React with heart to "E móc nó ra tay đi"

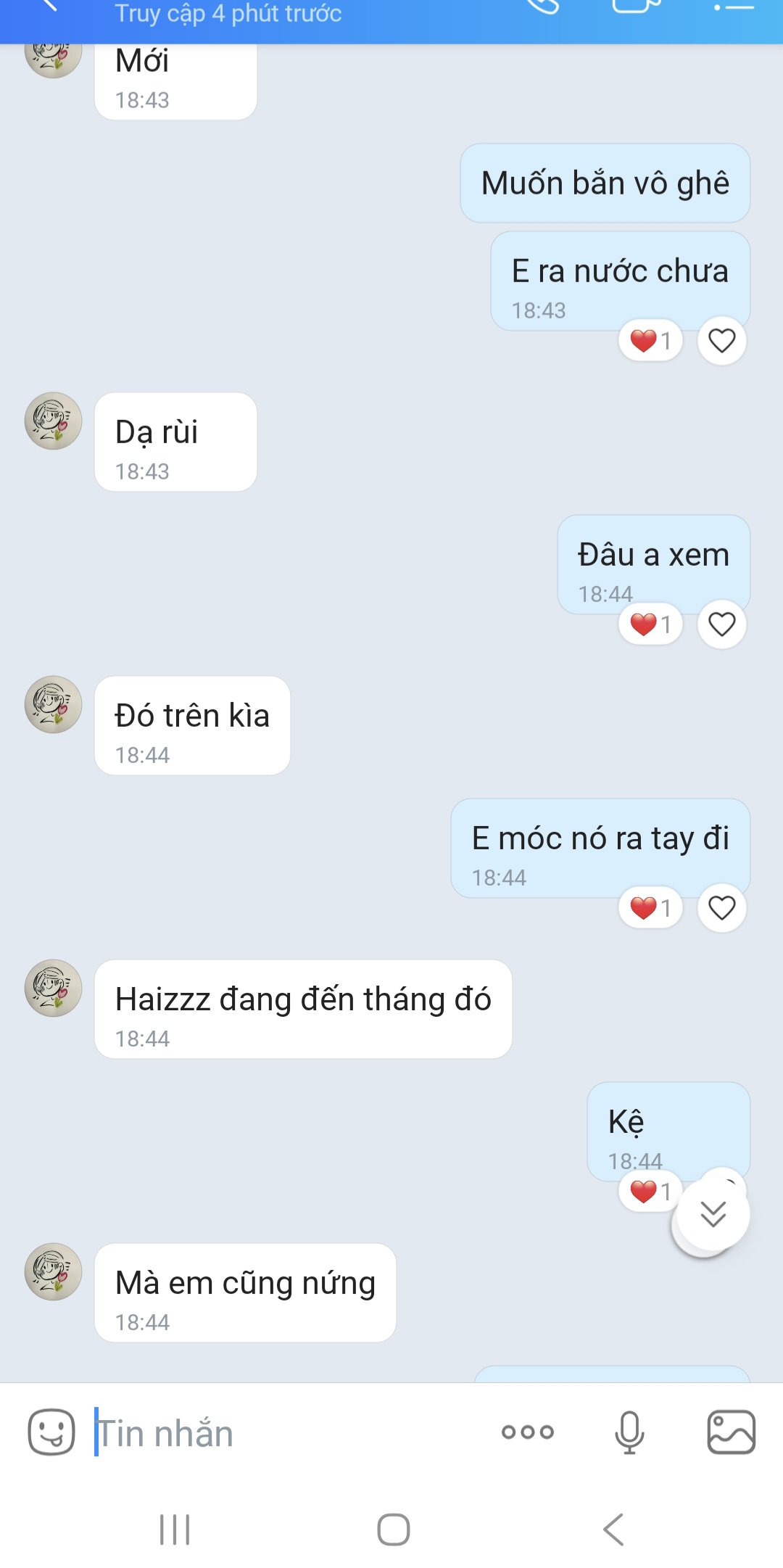pos(721,908)
